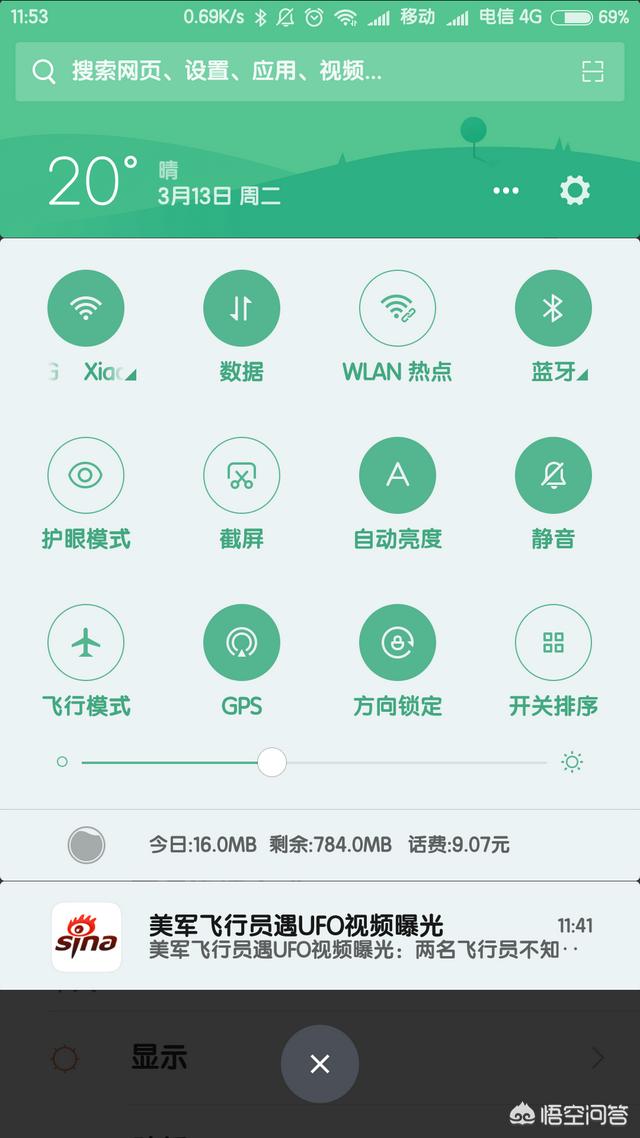Turn off the Wi-Fi toggle
Screen dimensions: 640x1138
tap(86, 308)
